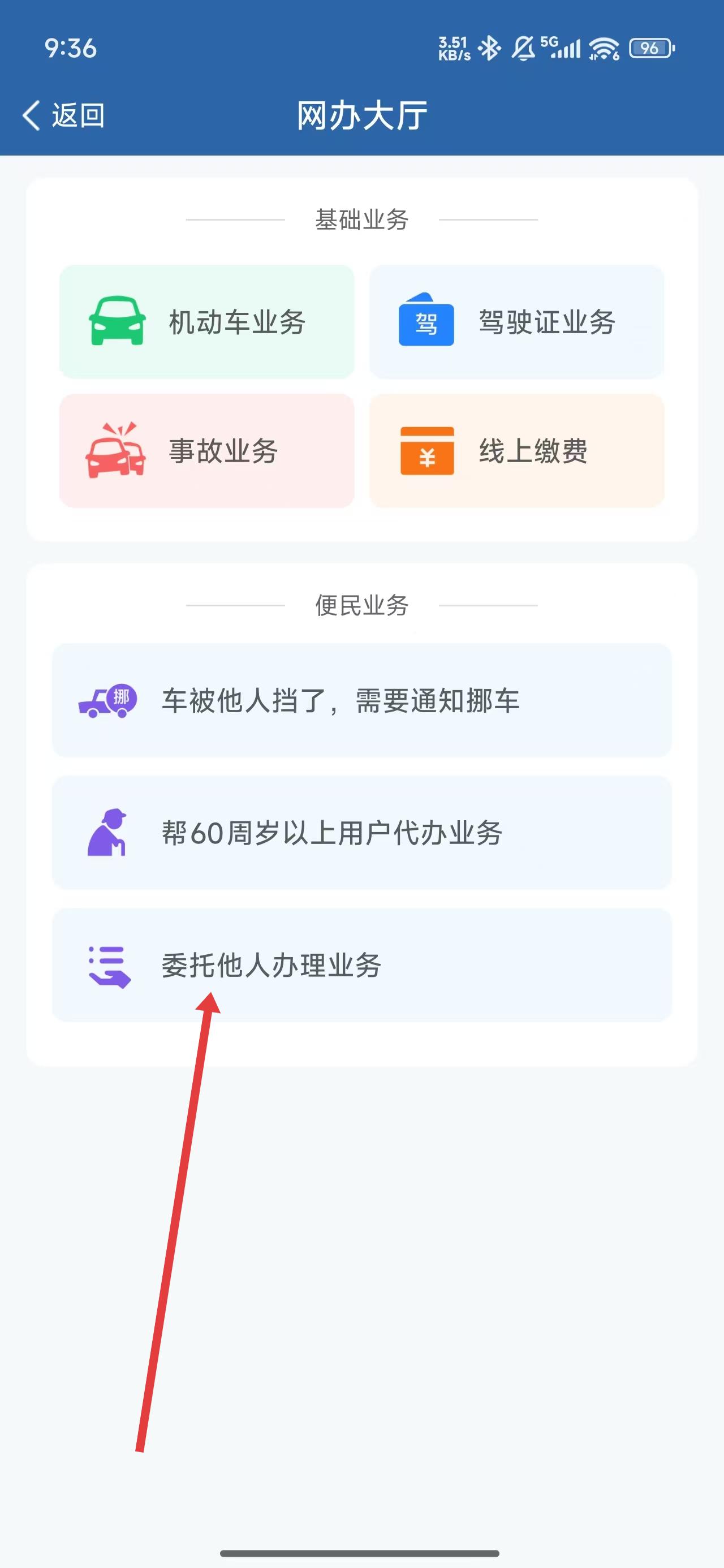The height and width of the screenshot is (1568, 724).
Task: Open 驾驶证业务 driver license services
Action: pyautogui.click(x=516, y=322)
